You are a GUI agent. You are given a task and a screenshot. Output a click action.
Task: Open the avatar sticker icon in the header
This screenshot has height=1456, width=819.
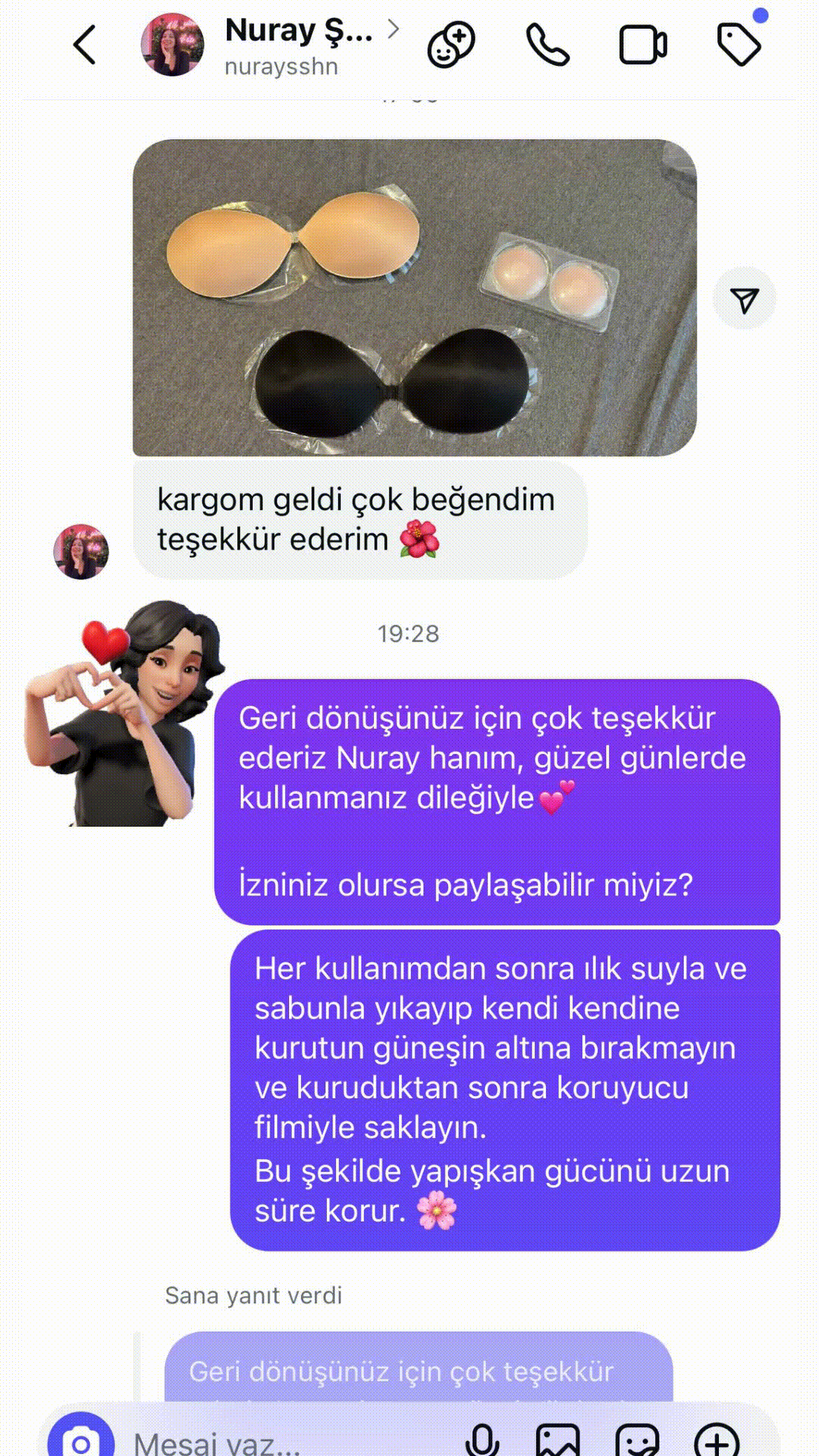point(451,45)
